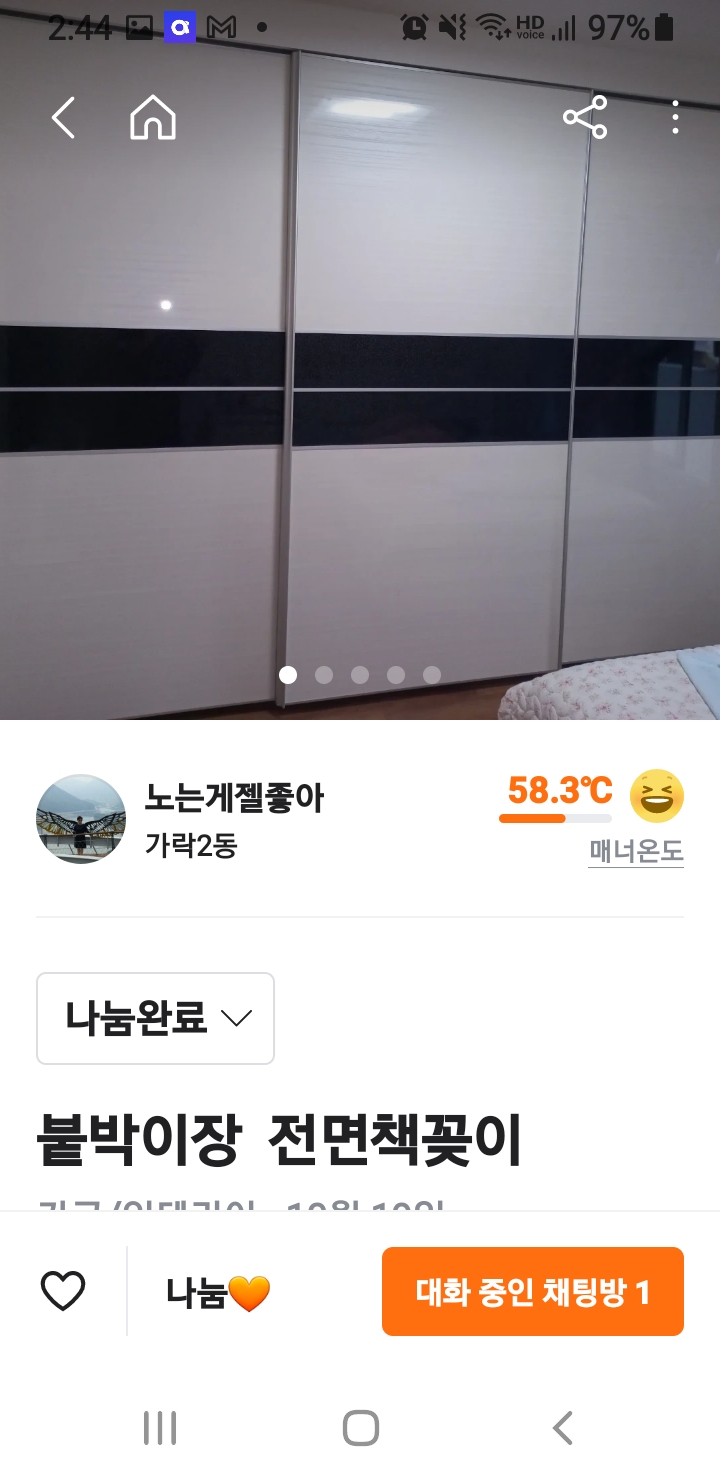Like this listing with the heart
The width and height of the screenshot is (720, 1480).
click(x=63, y=1291)
